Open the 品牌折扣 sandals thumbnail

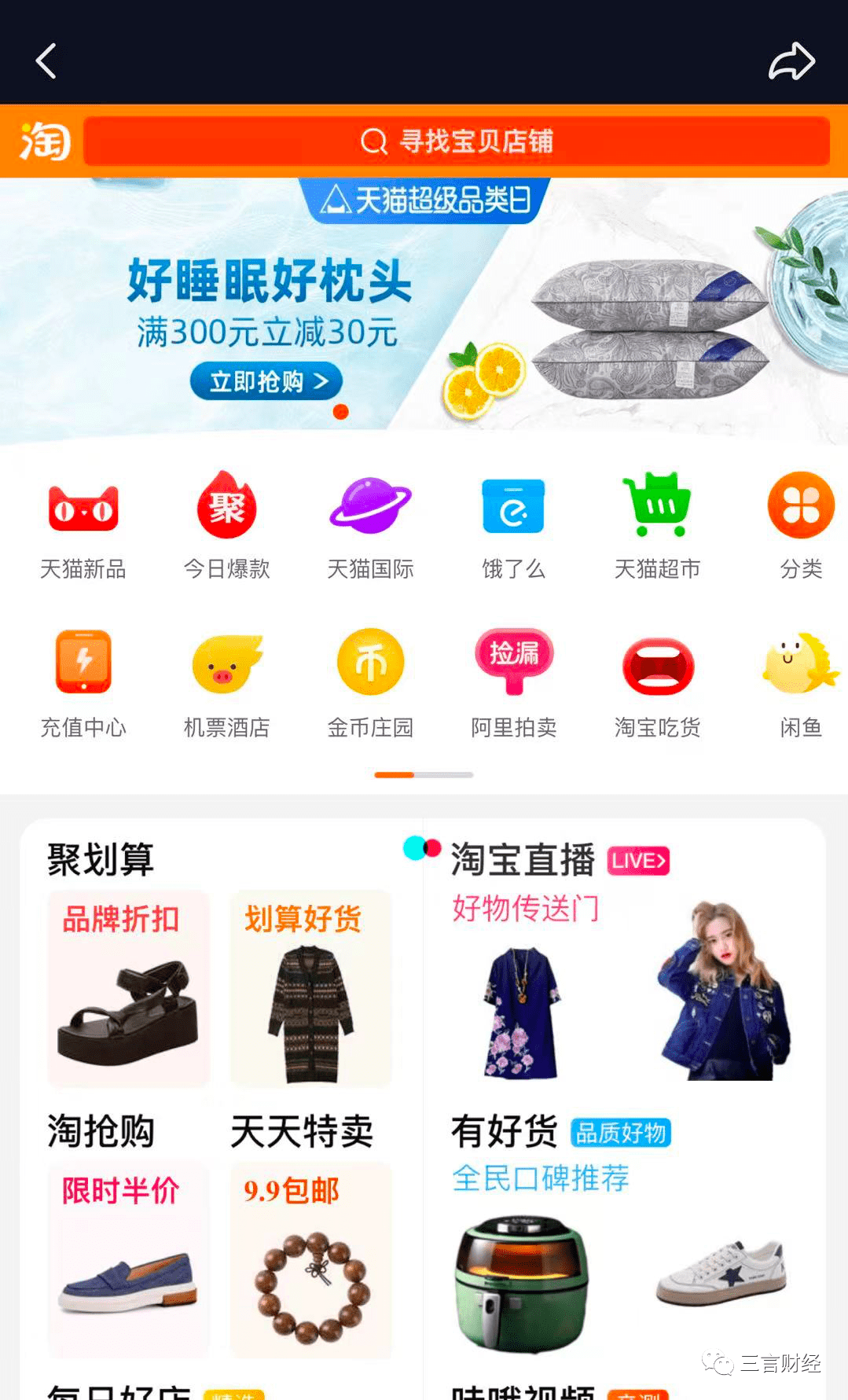pos(128,990)
